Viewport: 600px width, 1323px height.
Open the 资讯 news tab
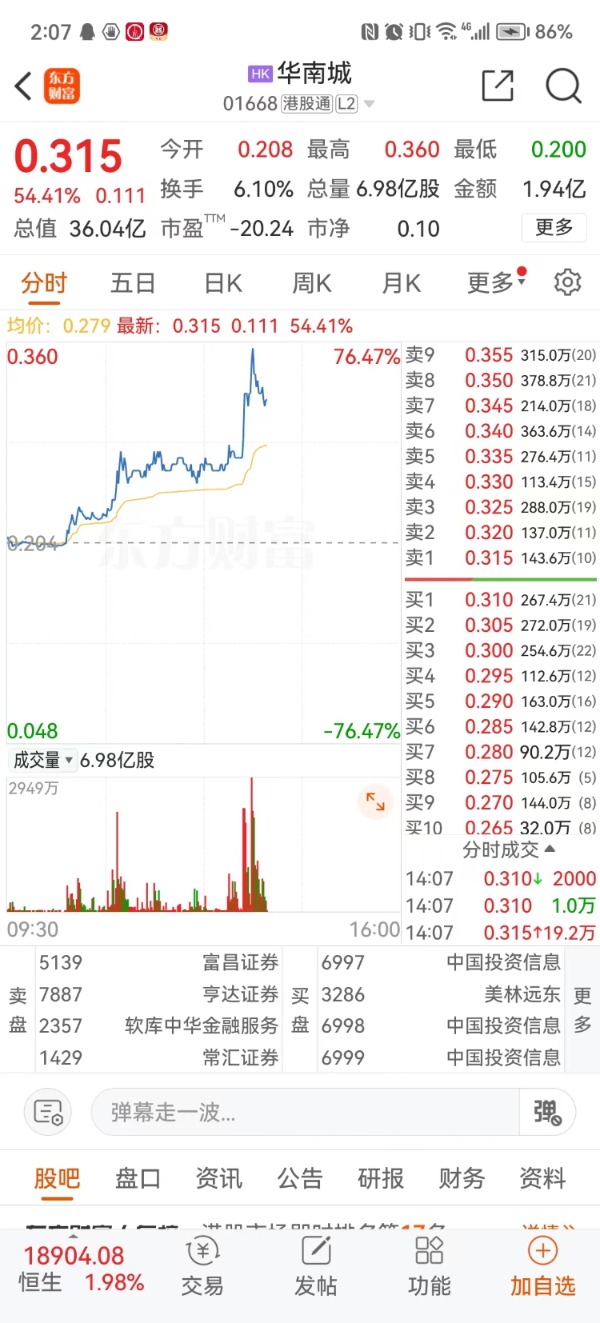(x=219, y=1178)
